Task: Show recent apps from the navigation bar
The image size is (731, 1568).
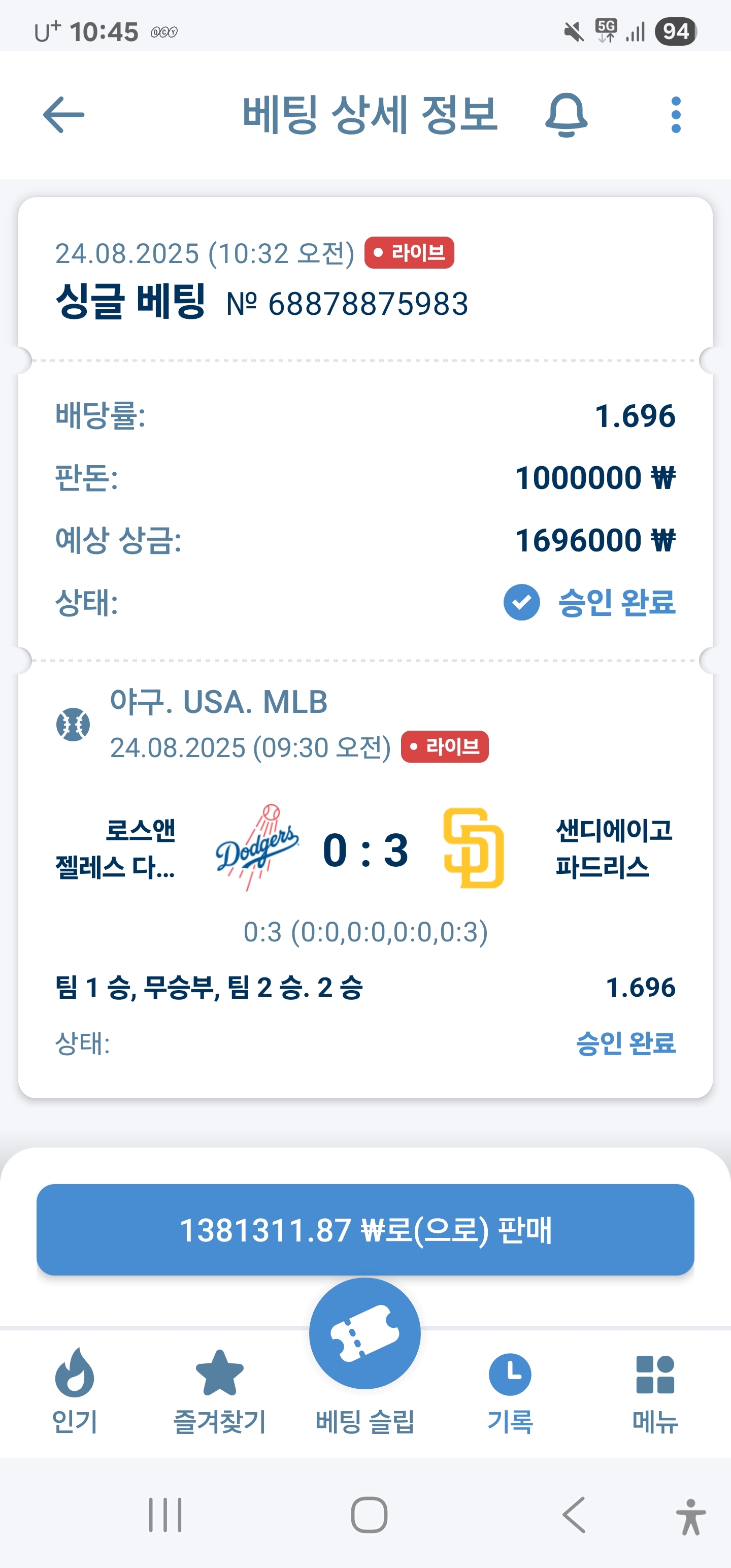Action: point(165,1515)
